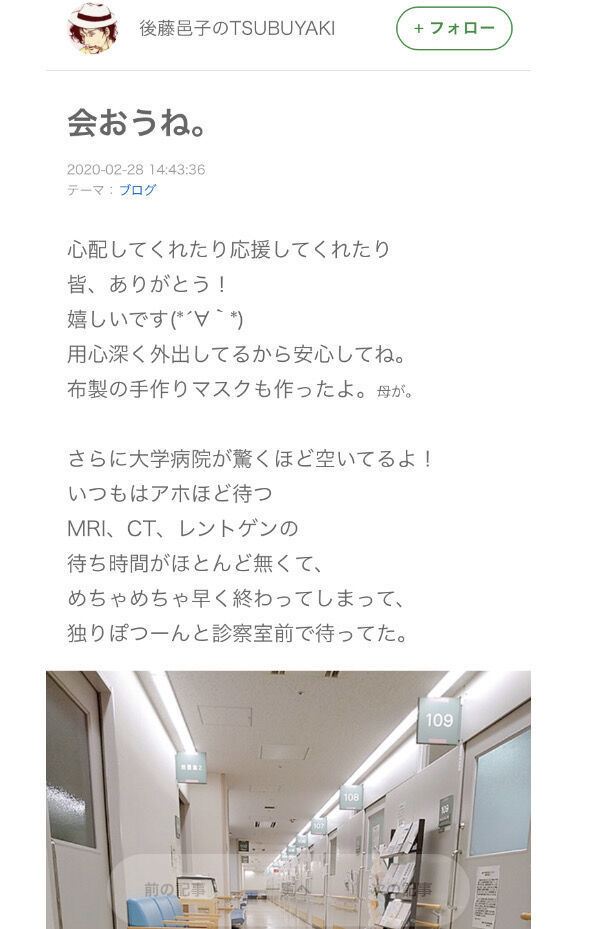Viewport: 600px width, 929px height.
Task: Open the ブログ theme link
Action: [138, 190]
